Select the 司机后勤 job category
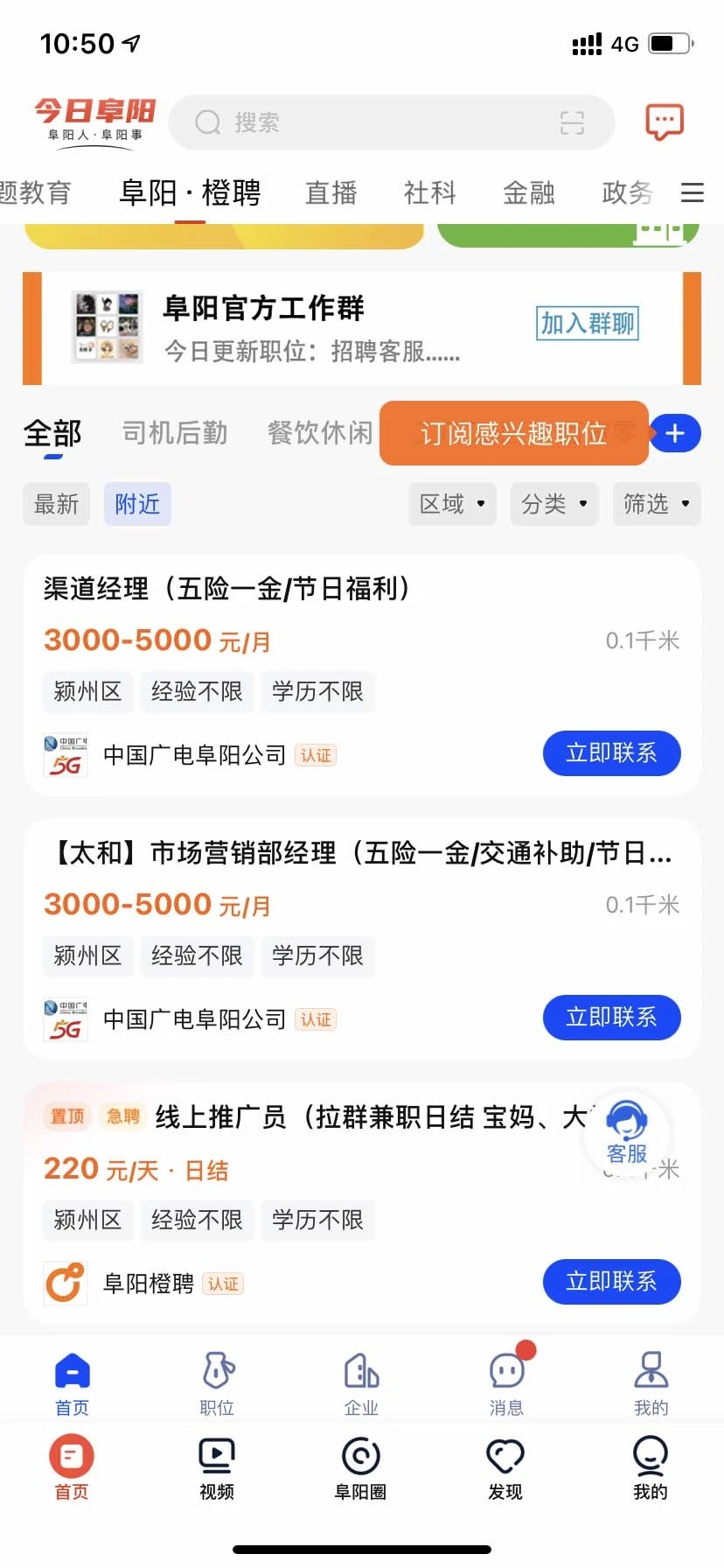The image size is (724, 1568). tap(175, 433)
